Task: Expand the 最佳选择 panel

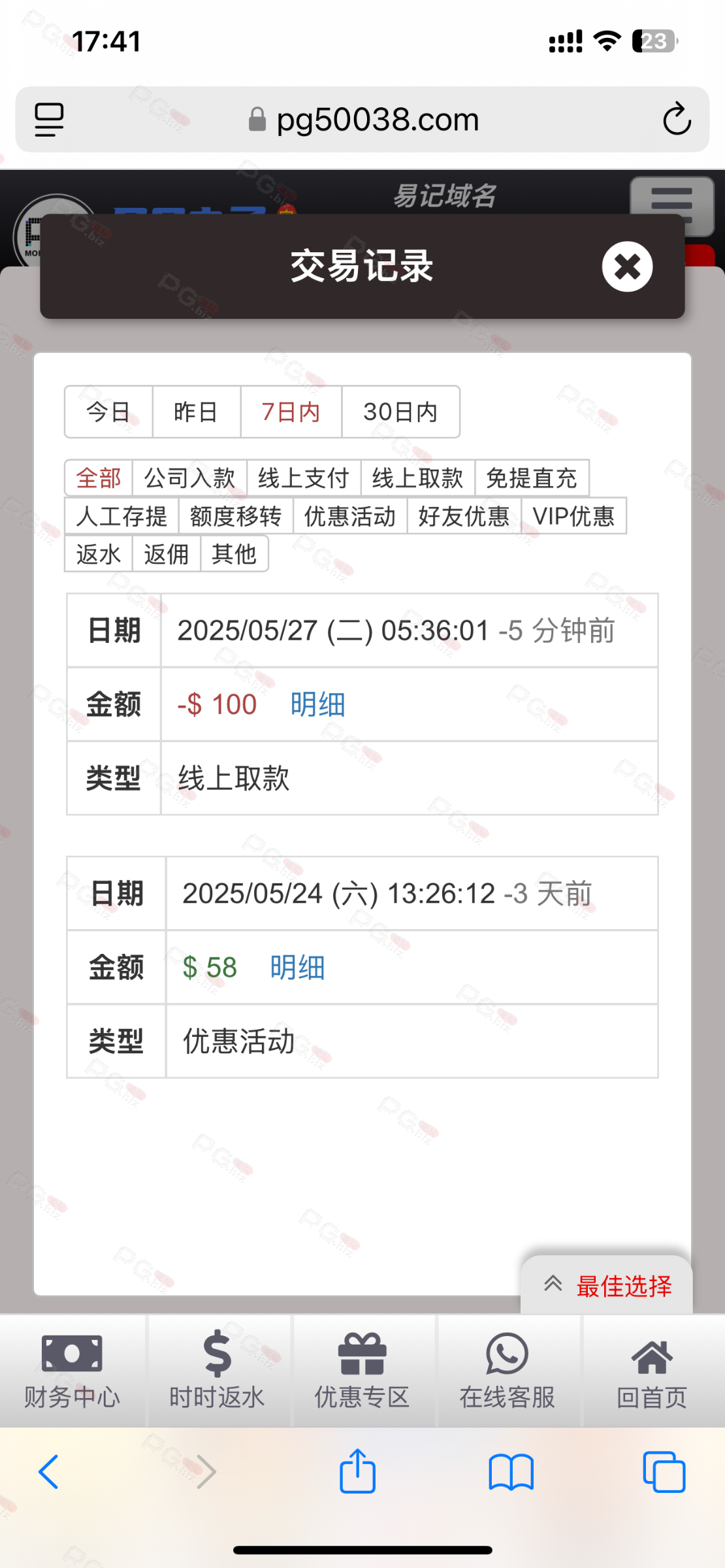Action: click(x=607, y=1285)
